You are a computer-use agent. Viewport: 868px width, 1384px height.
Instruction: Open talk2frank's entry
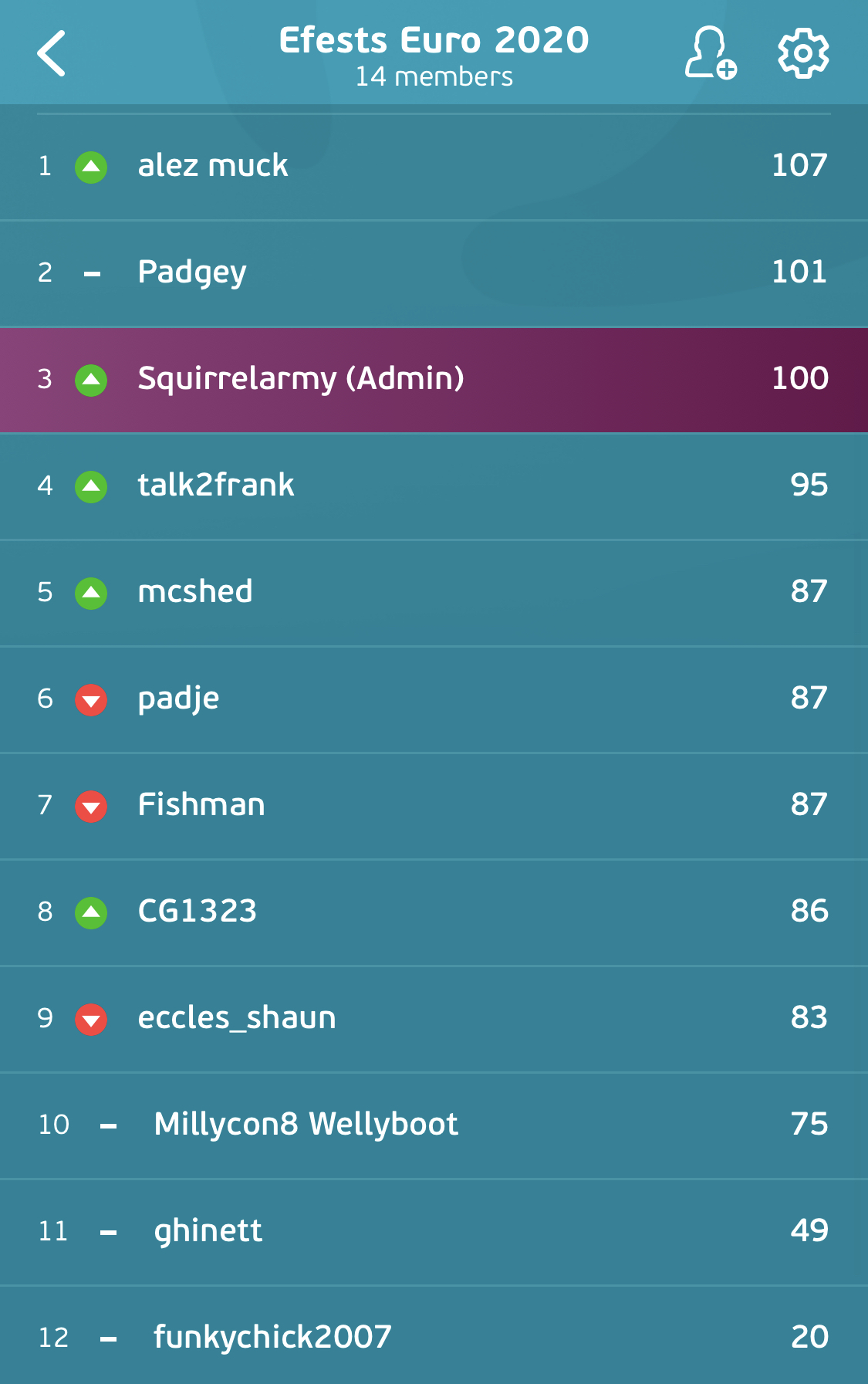tap(434, 486)
